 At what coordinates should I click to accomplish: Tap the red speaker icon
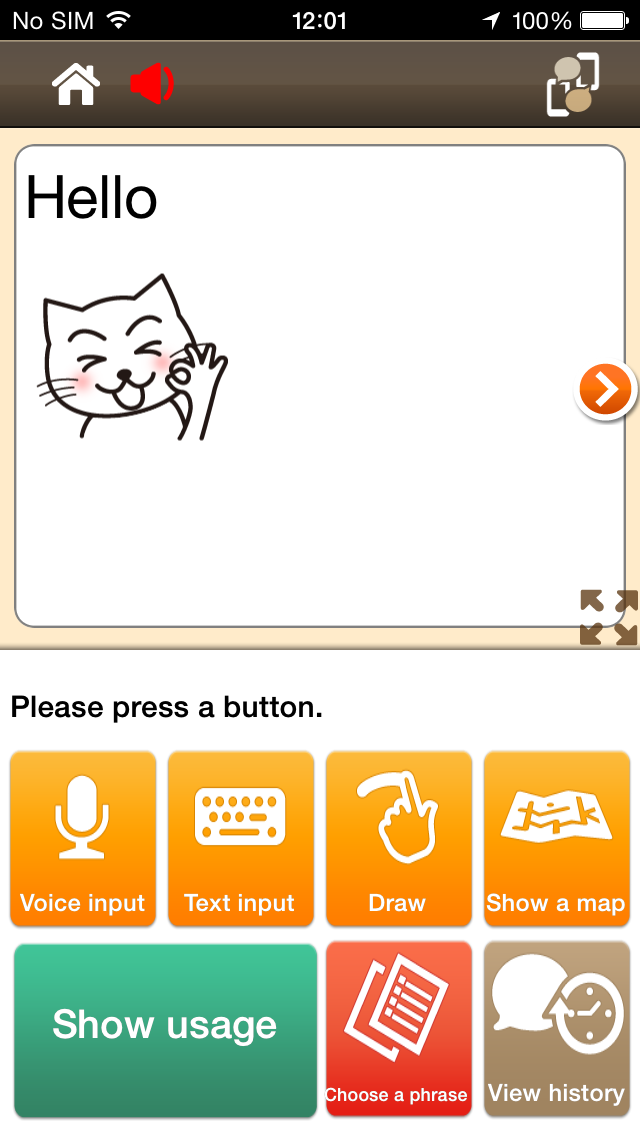pos(152,83)
